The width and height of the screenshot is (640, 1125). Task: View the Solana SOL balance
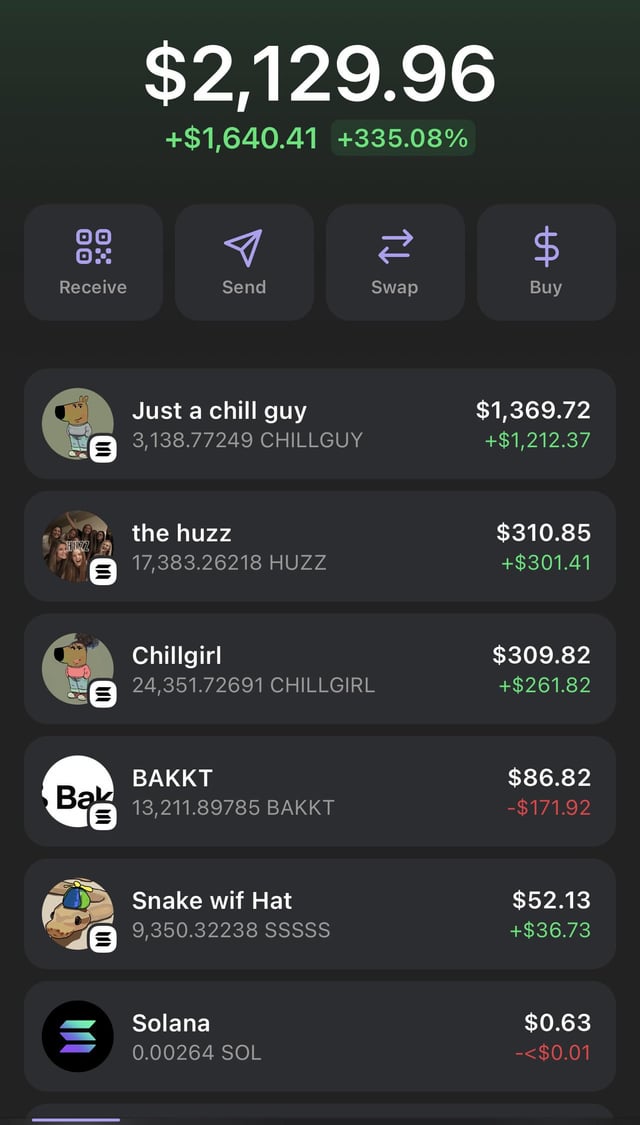319,1036
